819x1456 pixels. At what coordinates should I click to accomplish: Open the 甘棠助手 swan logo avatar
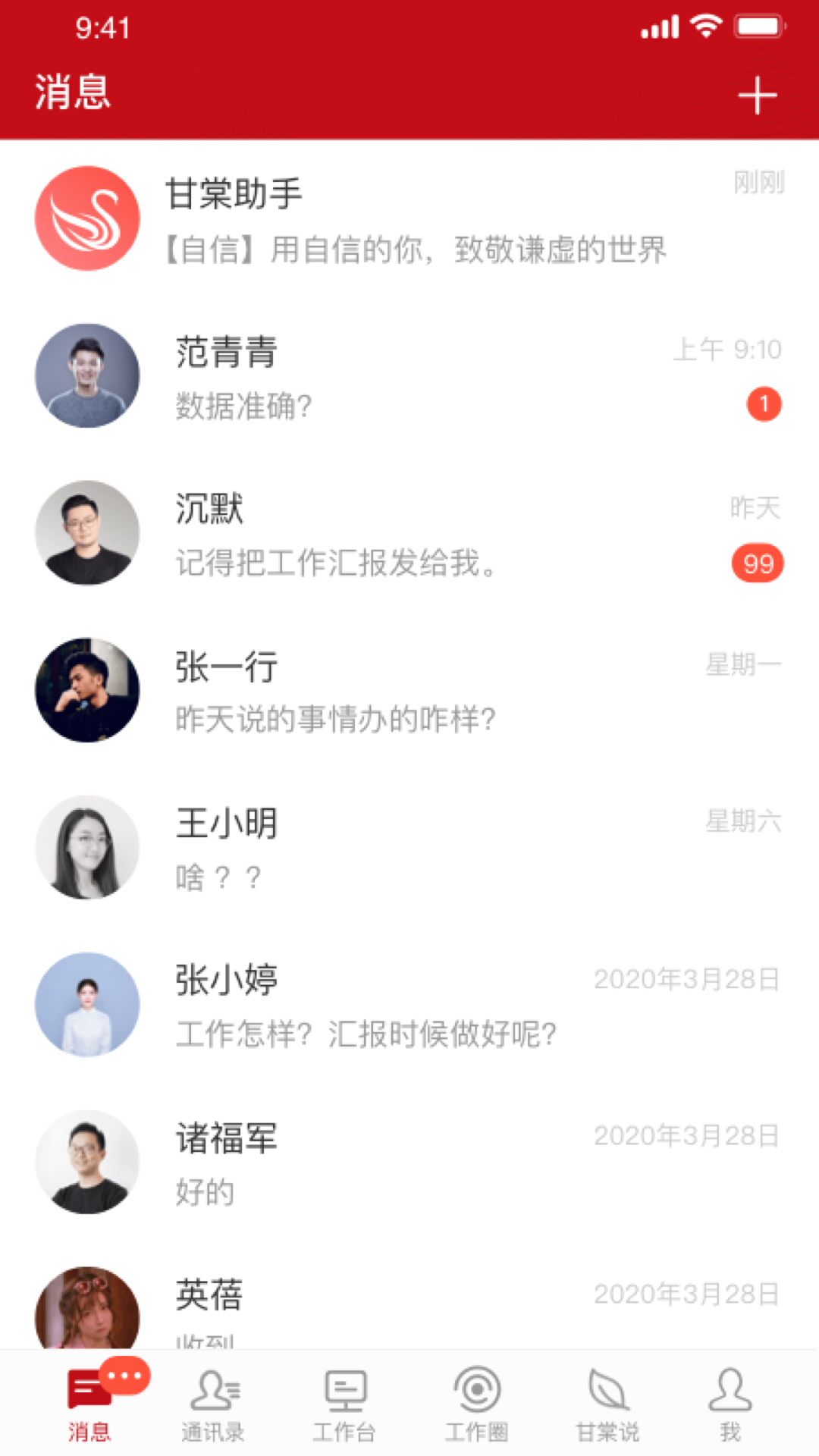[x=87, y=219]
